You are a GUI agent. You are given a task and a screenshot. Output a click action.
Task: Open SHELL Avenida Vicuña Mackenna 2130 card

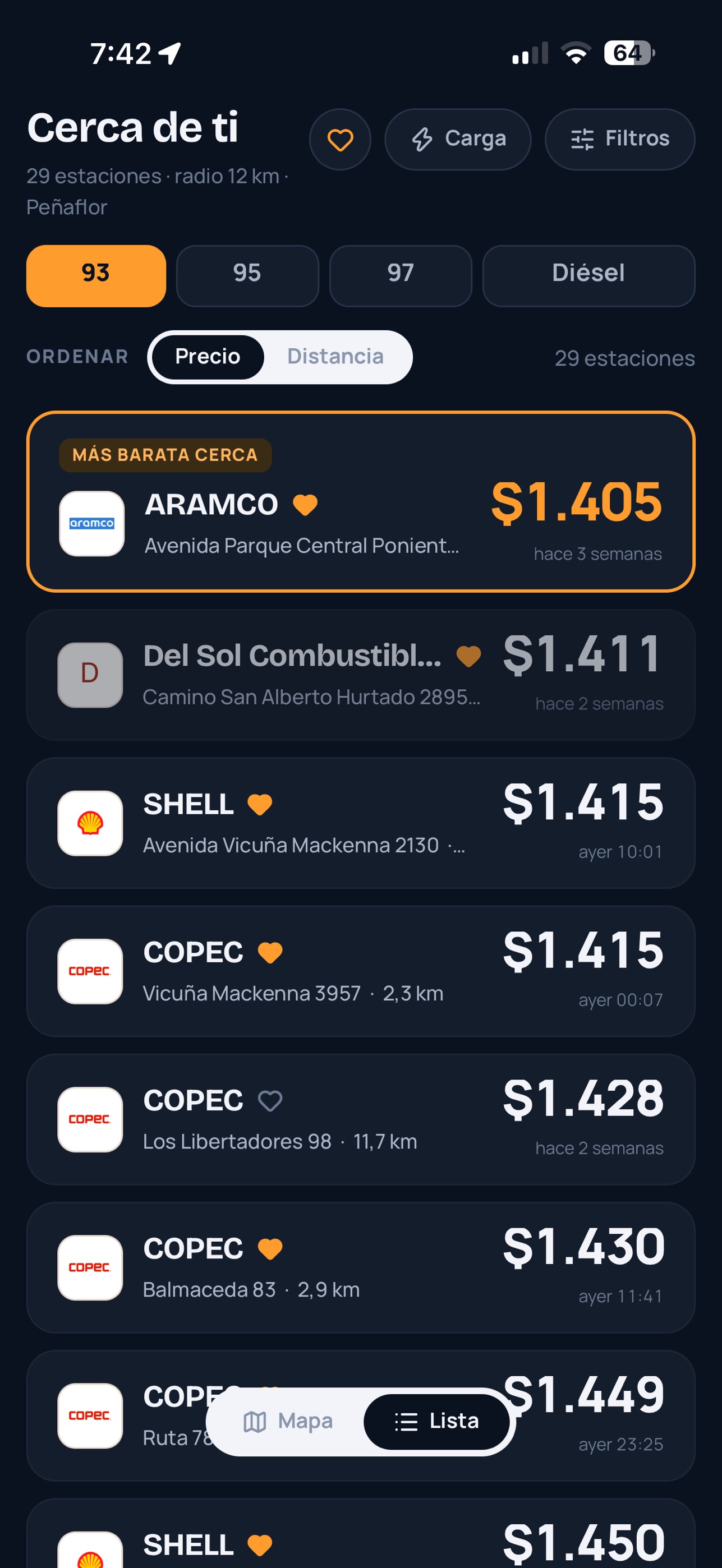pyautogui.click(x=360, y=823)
